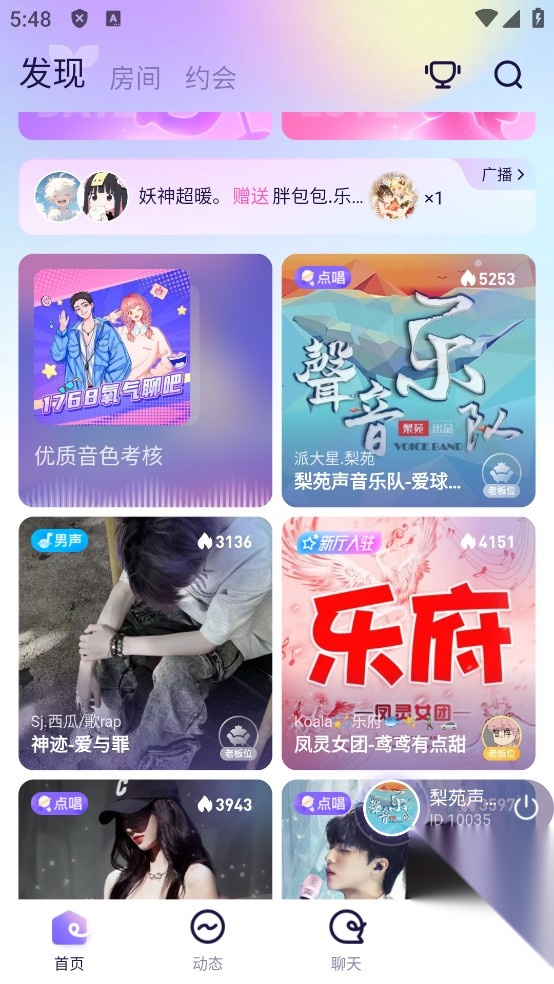Enter the 凤灵女团-鸢鸢有点甜 room

(408, 643)
